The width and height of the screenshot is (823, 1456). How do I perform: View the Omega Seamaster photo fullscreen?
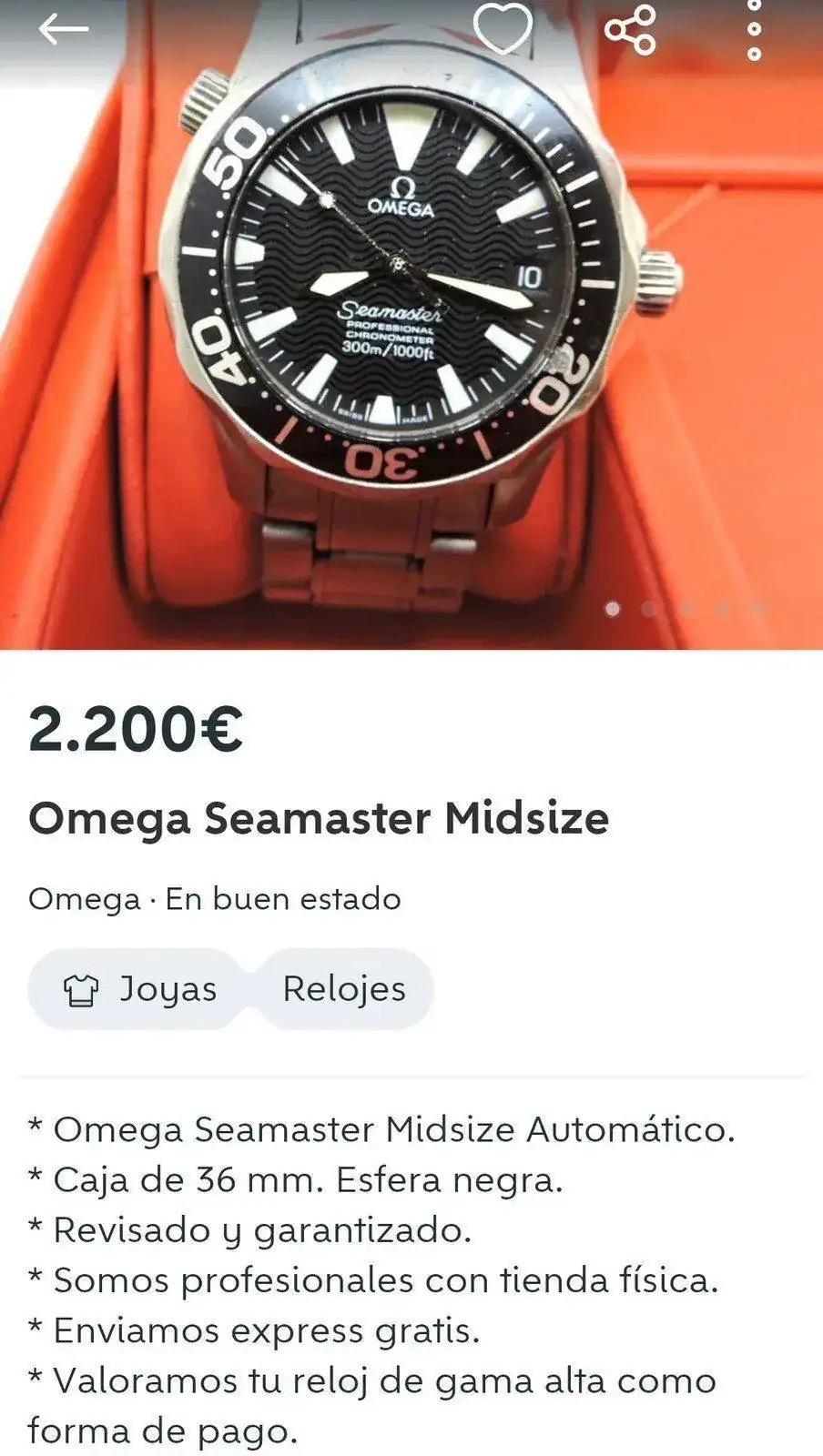click(x=410, y=346)
